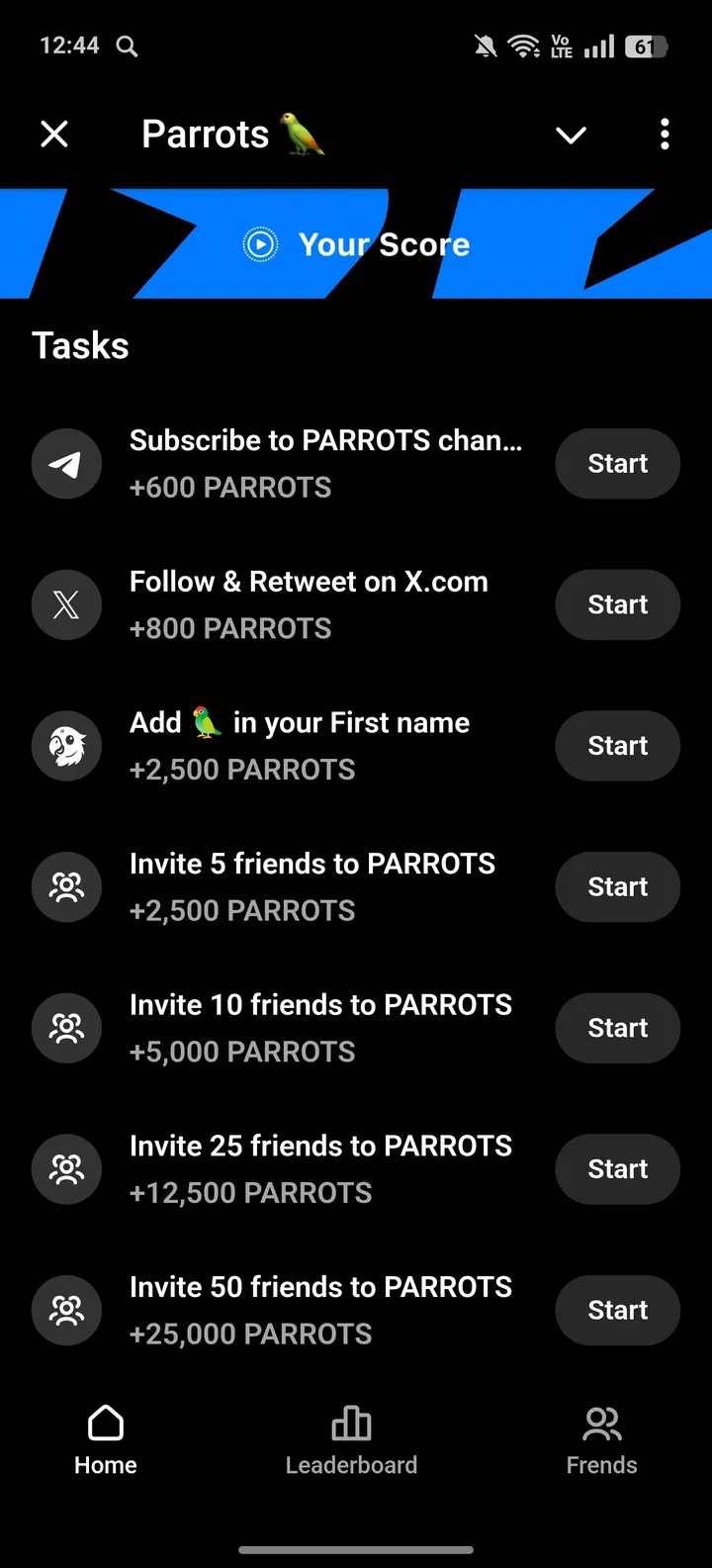Open the three-dot overflow menu
This screenshot has width=712, height=1568.
click(665, 134)
